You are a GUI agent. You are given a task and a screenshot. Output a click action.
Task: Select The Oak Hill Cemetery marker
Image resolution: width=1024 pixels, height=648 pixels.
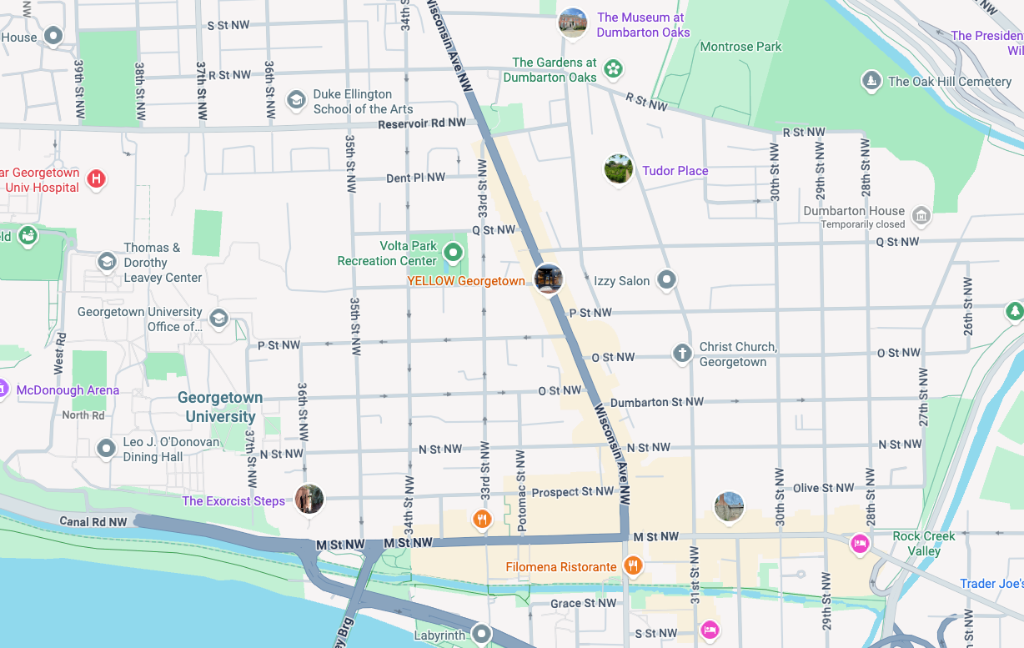coord(871,82)
